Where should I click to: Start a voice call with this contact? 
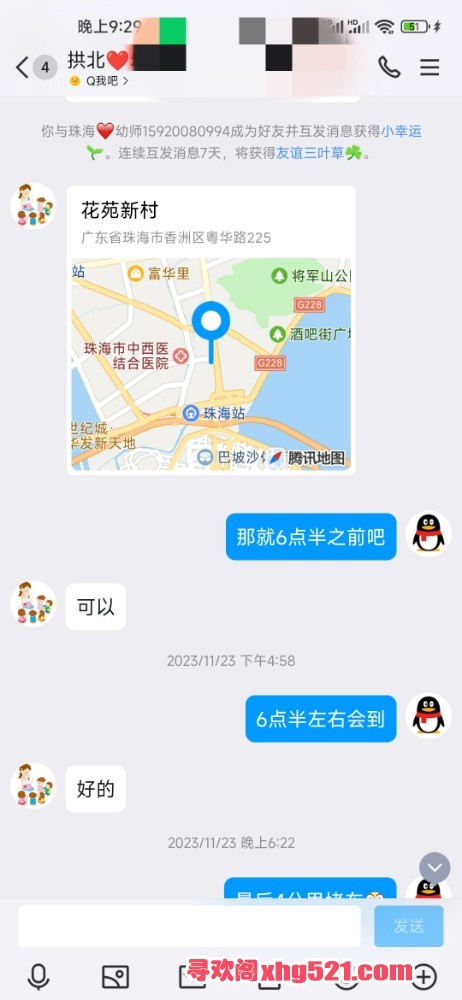(x=389, y=67)
